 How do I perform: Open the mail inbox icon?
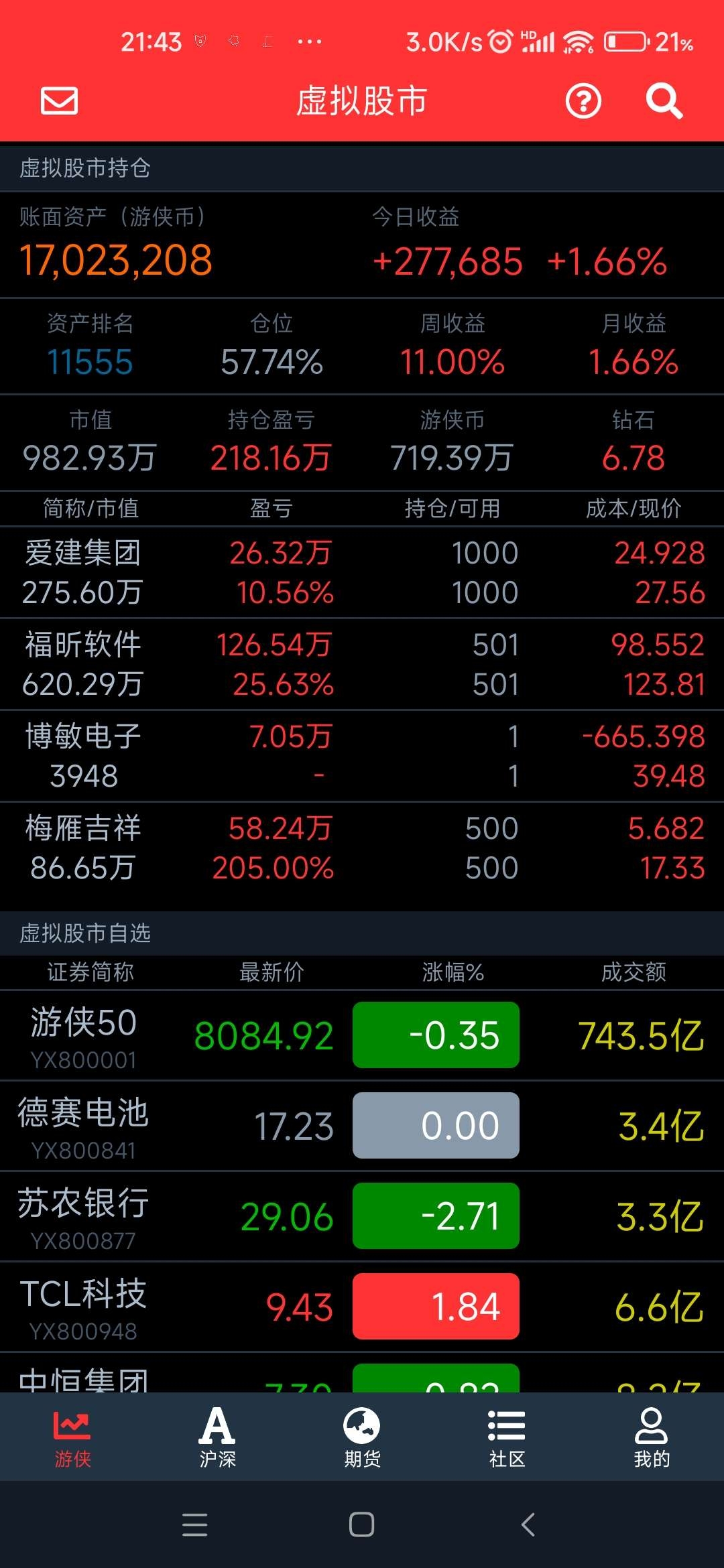(x=59, y=101)
